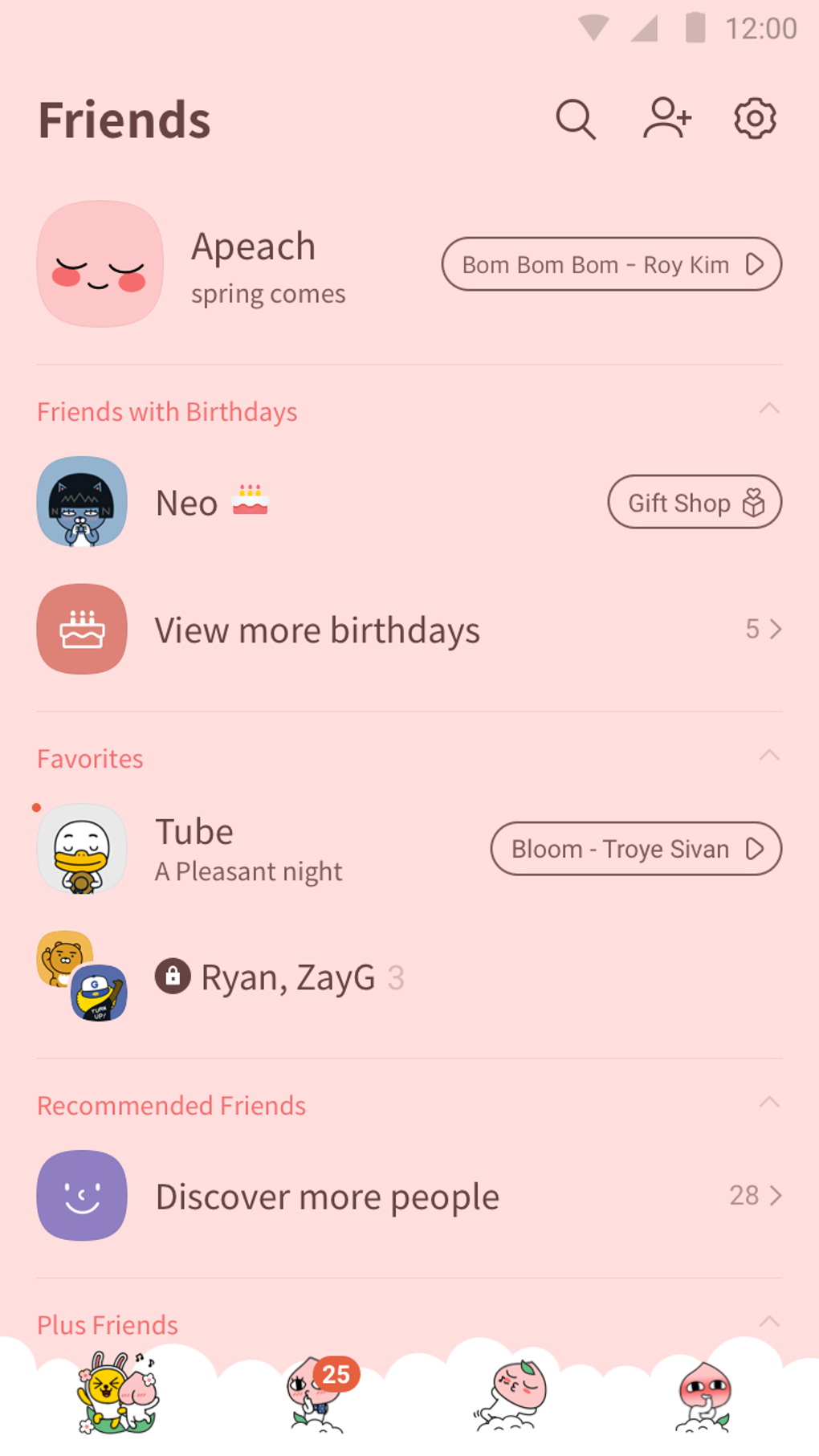
Task: Open the settings gear
Action: (755, 119)
